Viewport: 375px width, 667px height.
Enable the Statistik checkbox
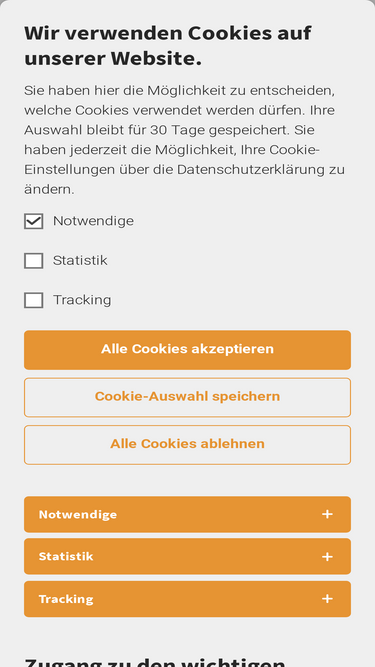[x=34, y=261]
